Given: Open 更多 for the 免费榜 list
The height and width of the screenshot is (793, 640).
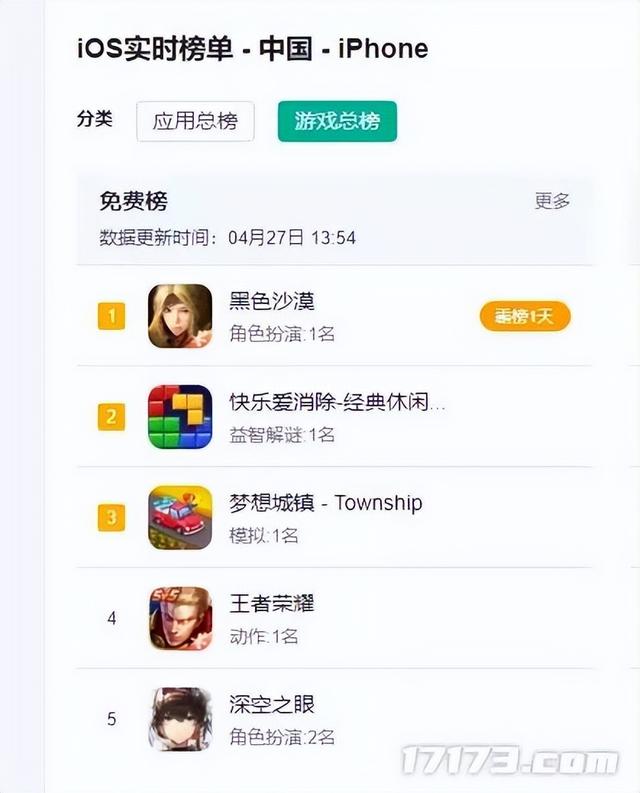Looking at the screenshot, I should (552, 201).
